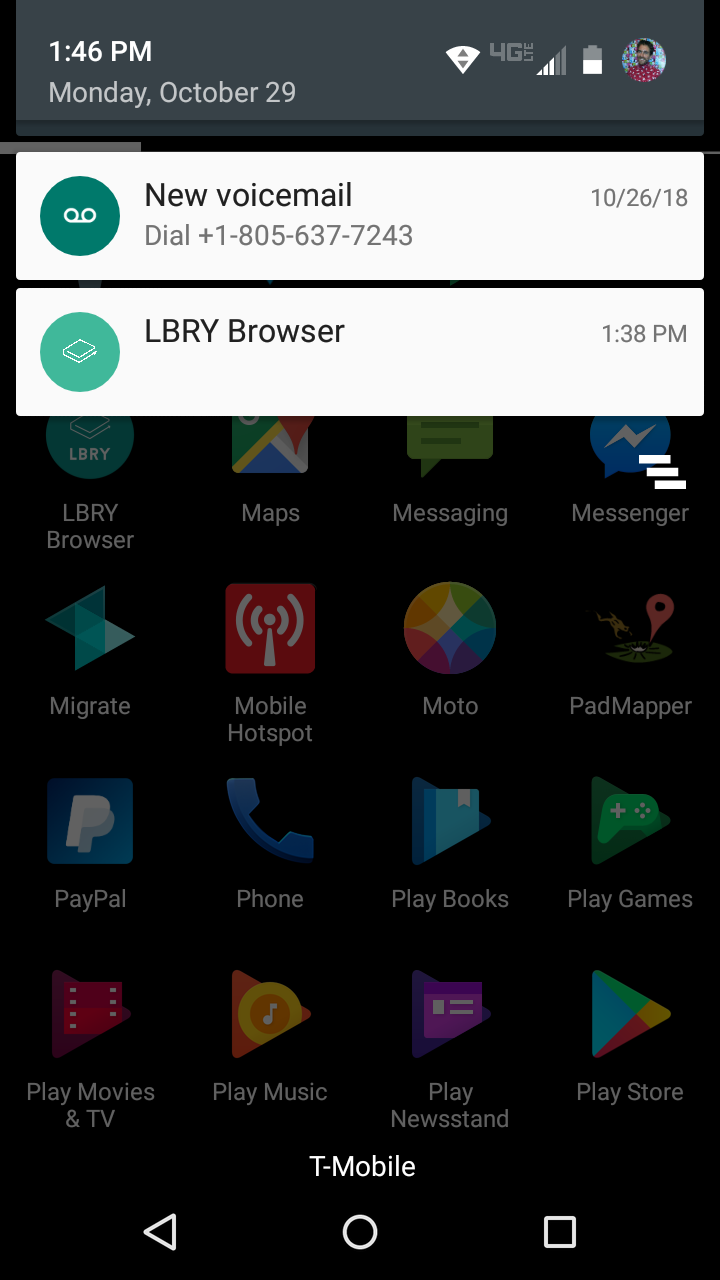Open Play Movies & TV

coord(90,1048)
